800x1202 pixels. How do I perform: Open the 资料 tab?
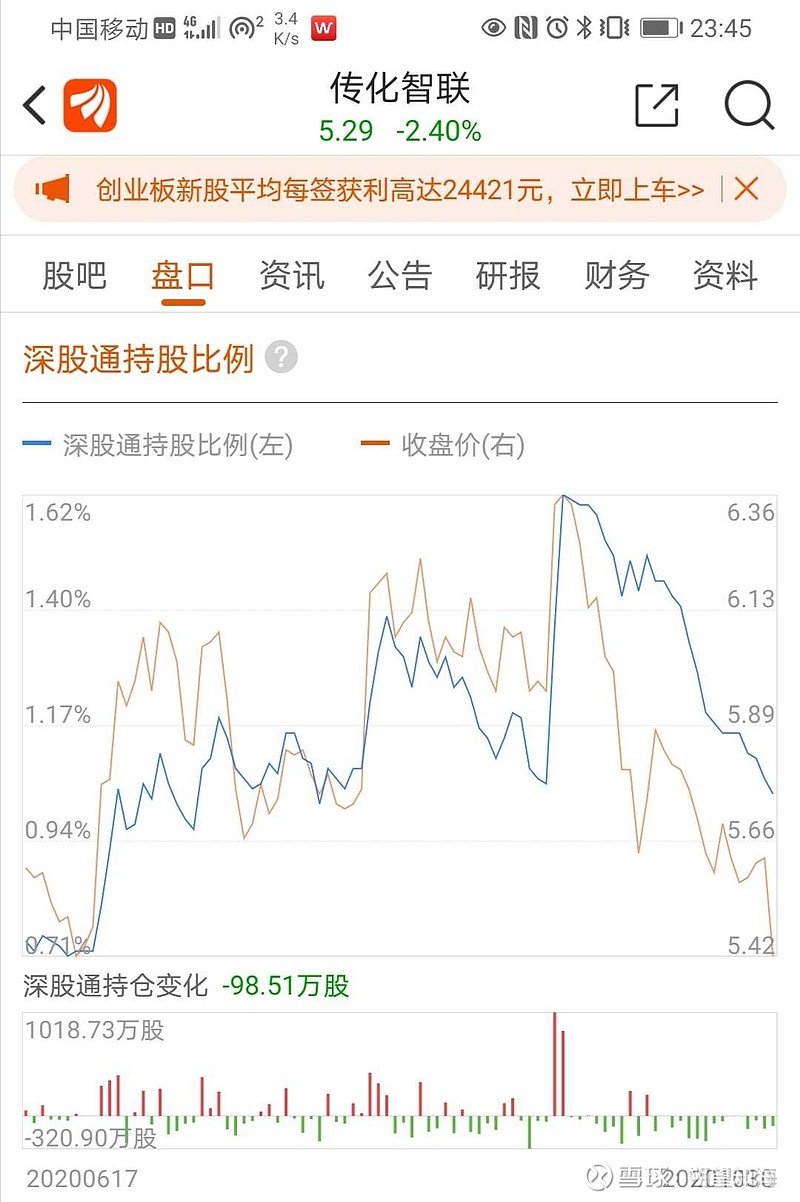724,276
